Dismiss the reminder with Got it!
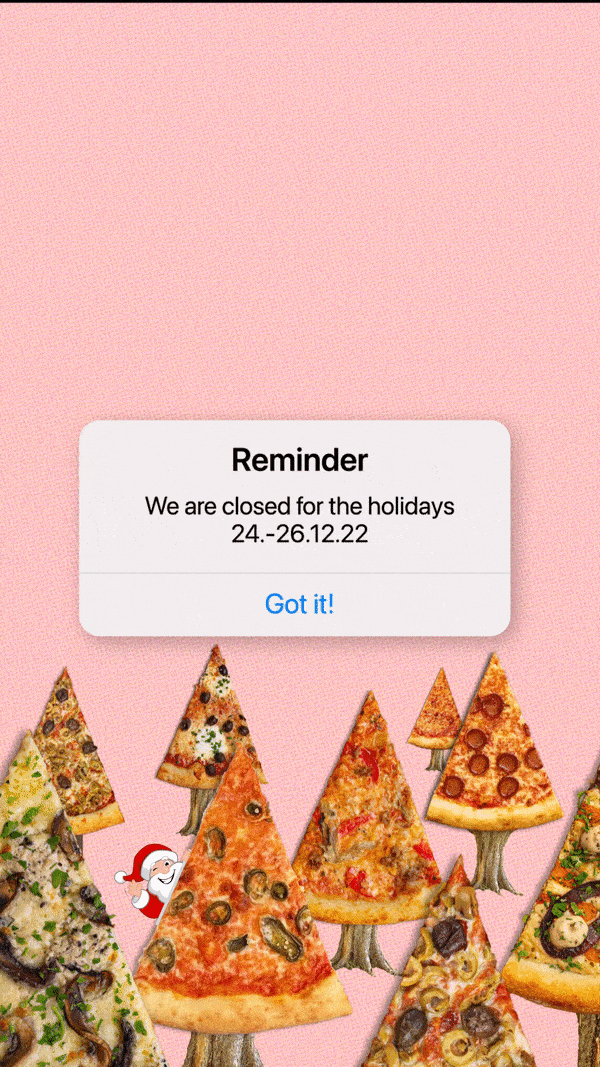Screen dimensions: 600x1067 (299, 604)
